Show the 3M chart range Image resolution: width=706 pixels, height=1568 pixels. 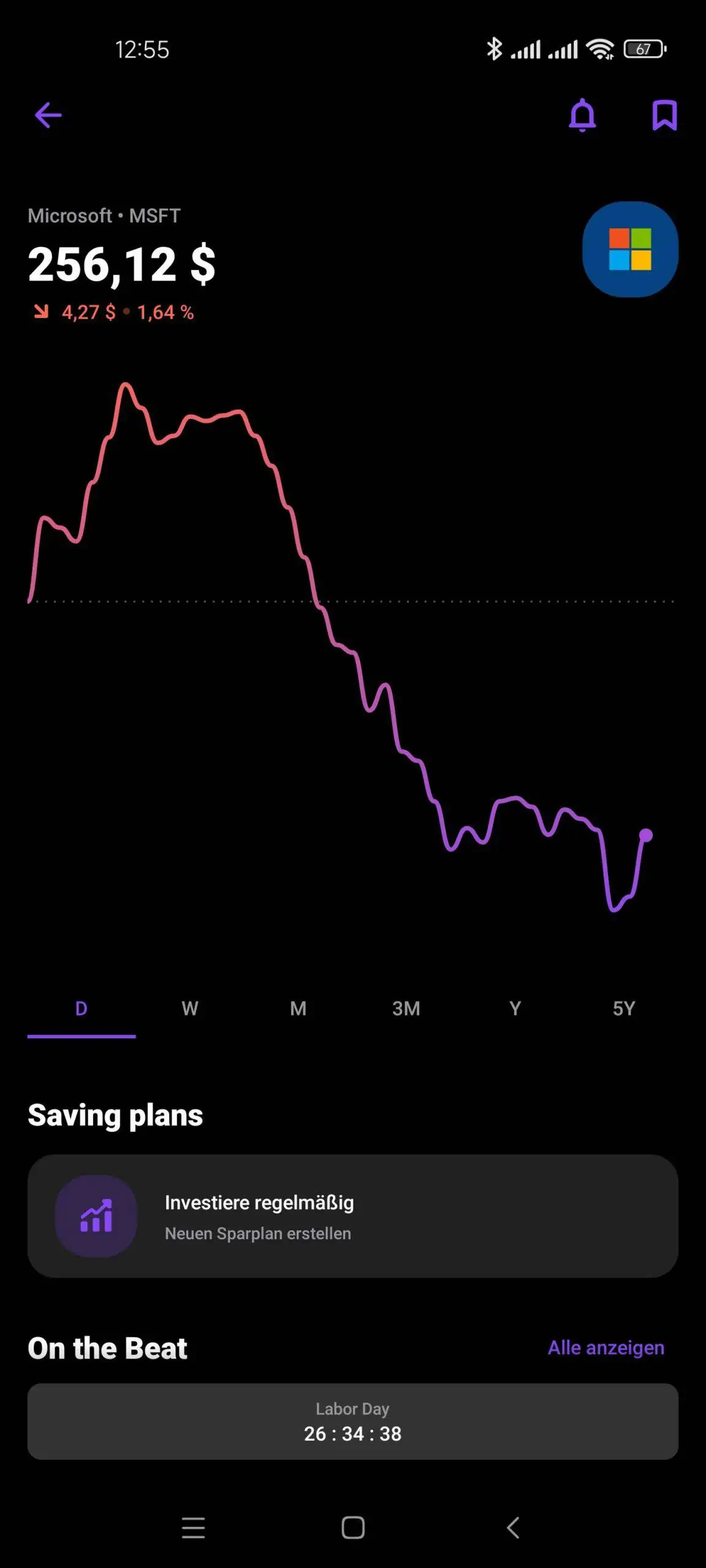[406, 1009]
